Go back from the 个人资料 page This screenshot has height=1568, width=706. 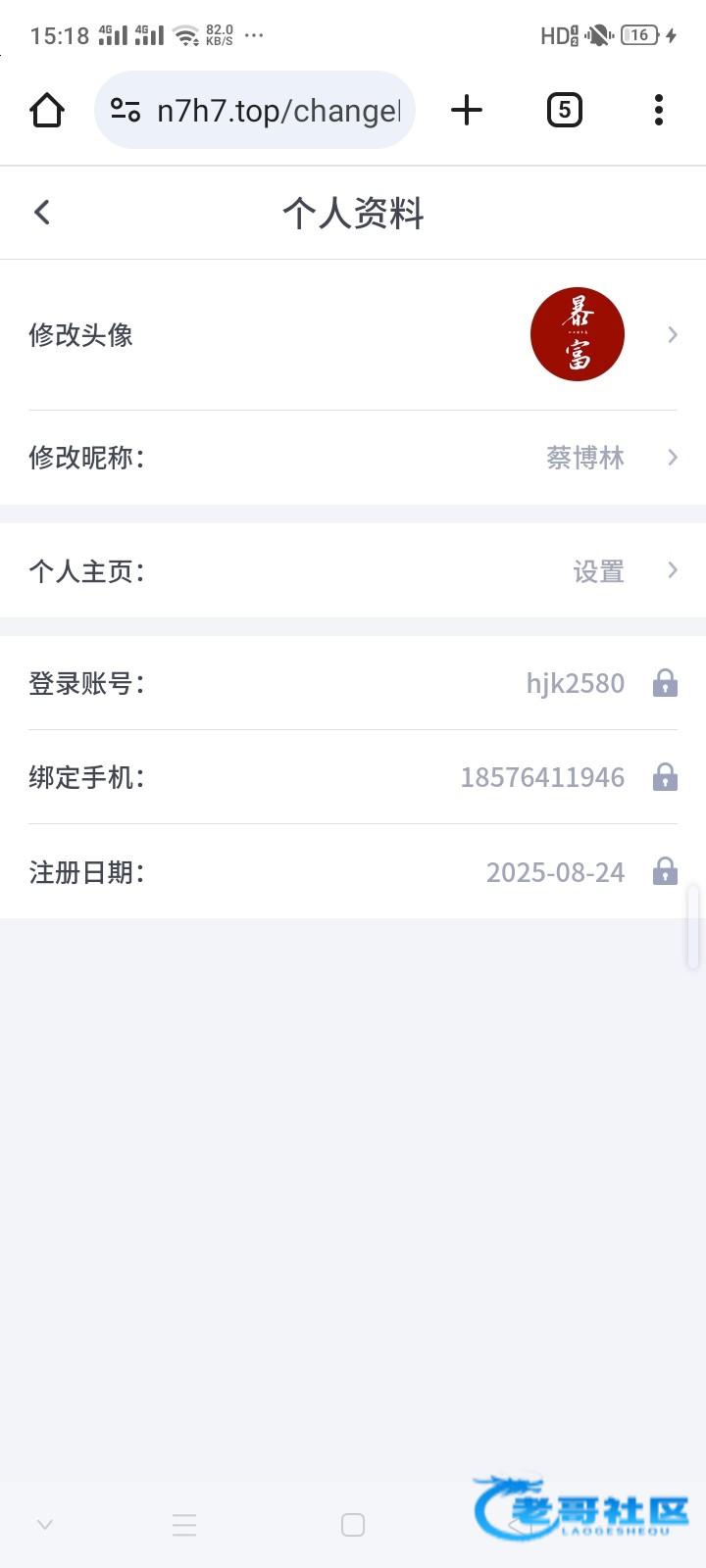coord(42,212)
